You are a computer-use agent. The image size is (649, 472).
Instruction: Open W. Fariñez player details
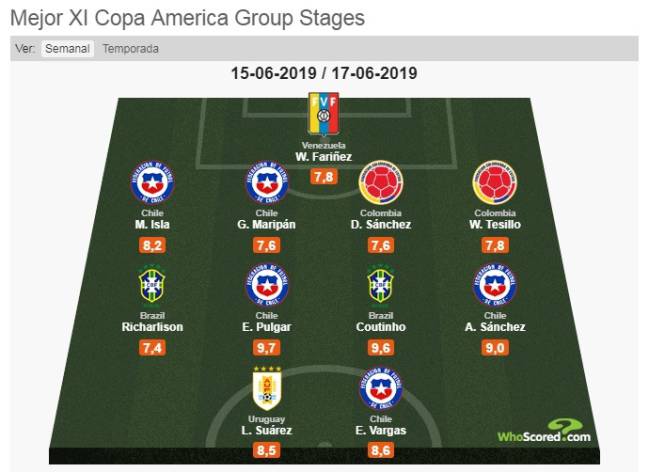pos(324,156)
